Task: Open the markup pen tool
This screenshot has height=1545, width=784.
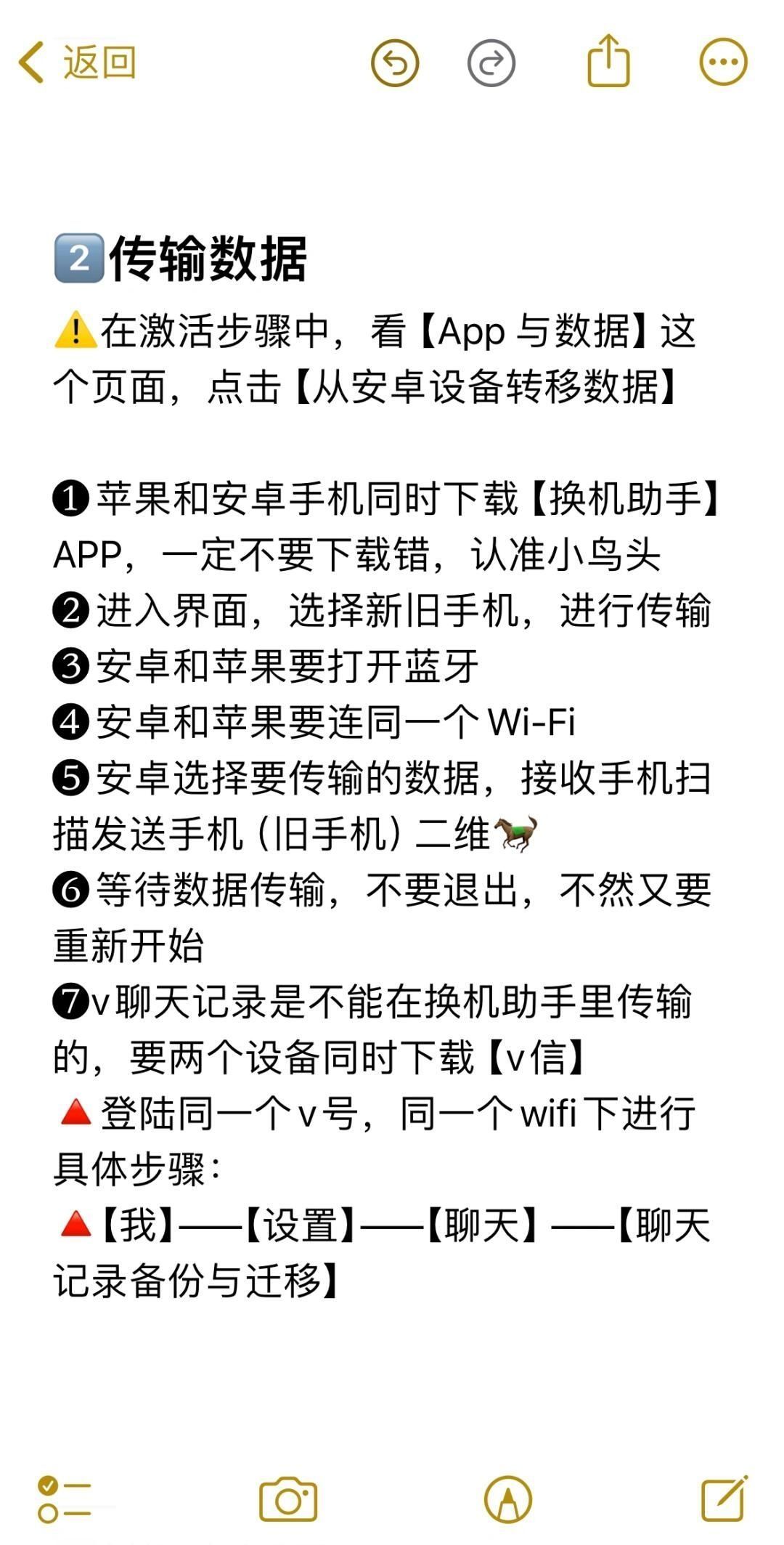Action: pyautogui.click(x=508, y=1499)
